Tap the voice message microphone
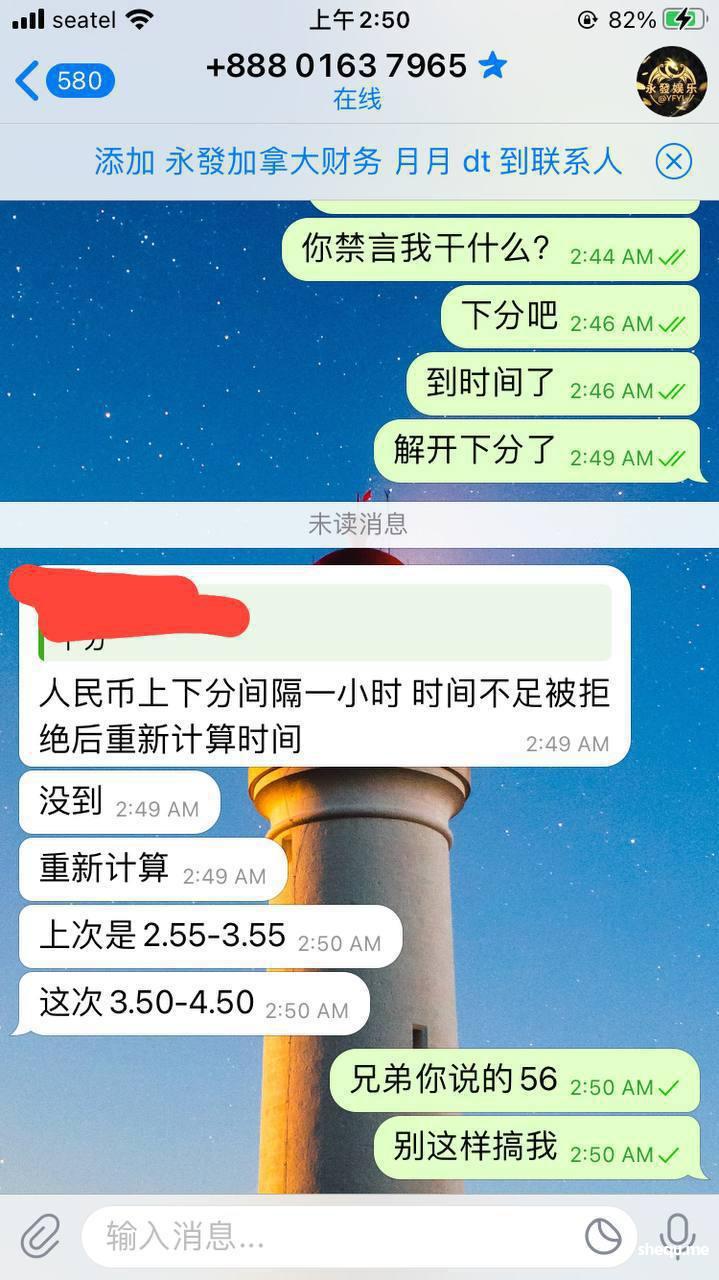 (x=676, y=1234)
